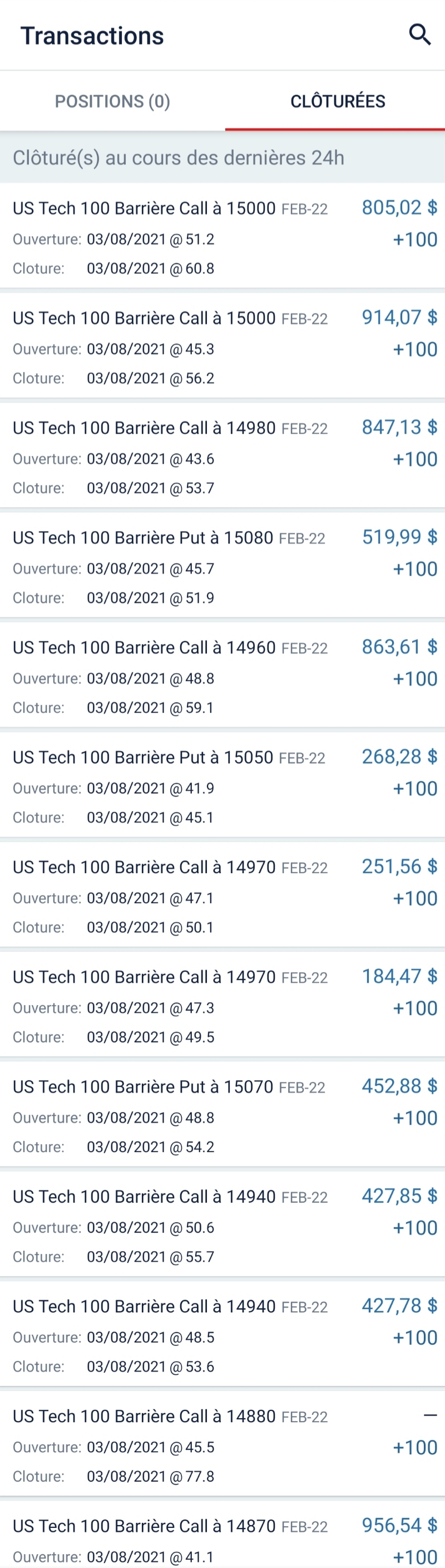Open the Barrière Call à 14980 transaction
445x1568 pixels.
coord(222,457)
